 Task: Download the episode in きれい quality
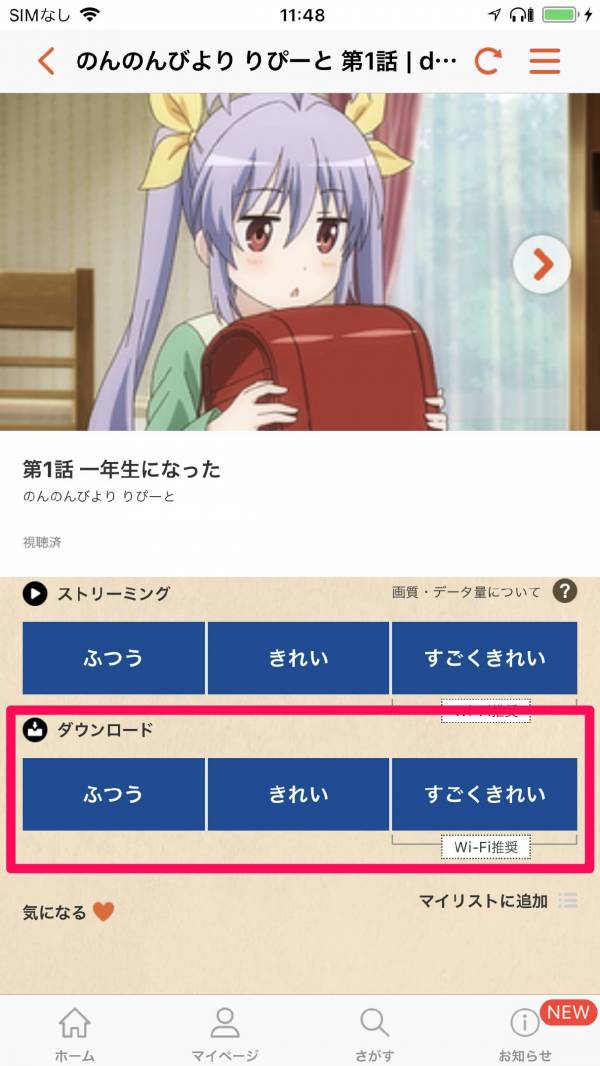pyautogui.click(x=298, y=794)
